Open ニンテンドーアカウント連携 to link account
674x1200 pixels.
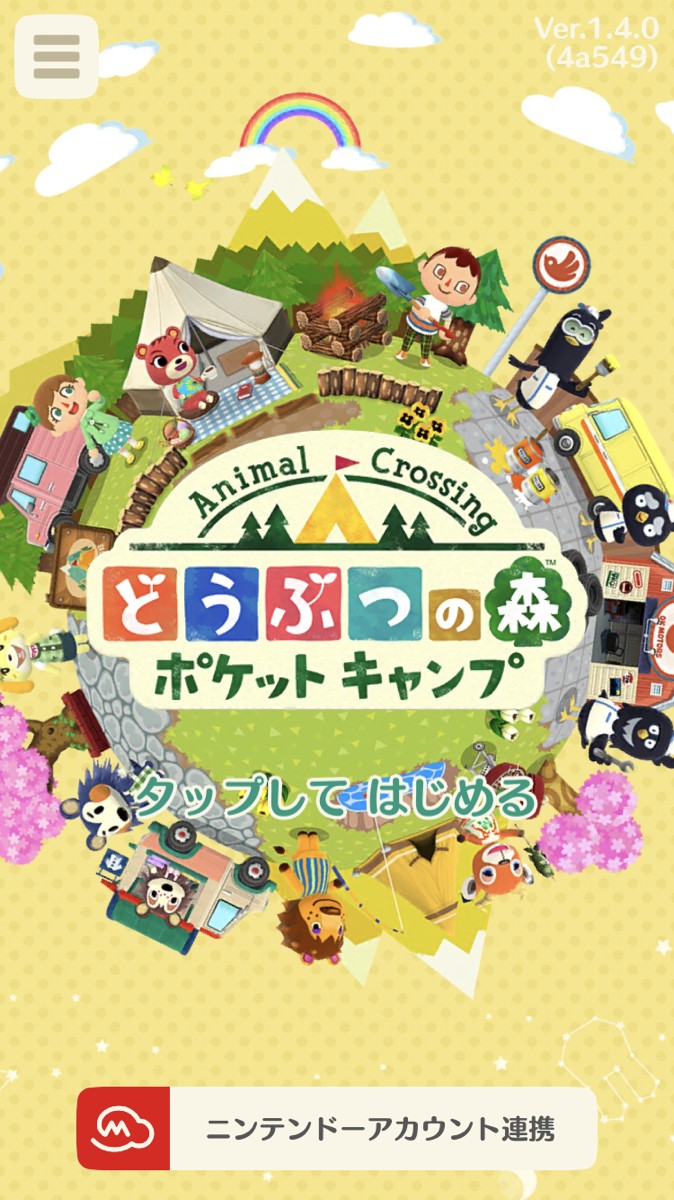point(337,1130)
